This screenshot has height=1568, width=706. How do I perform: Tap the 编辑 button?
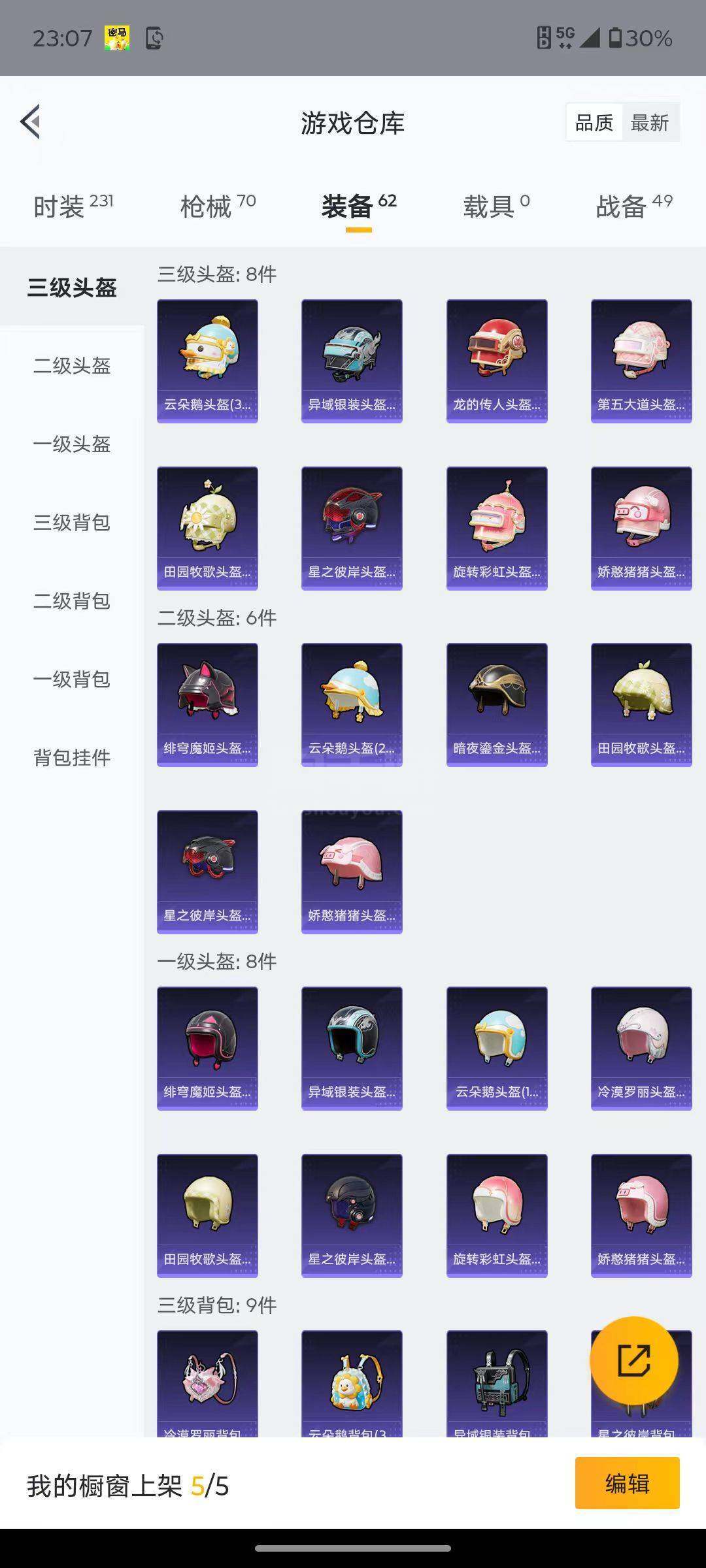pyautogui.click(x=627, y=1484)
